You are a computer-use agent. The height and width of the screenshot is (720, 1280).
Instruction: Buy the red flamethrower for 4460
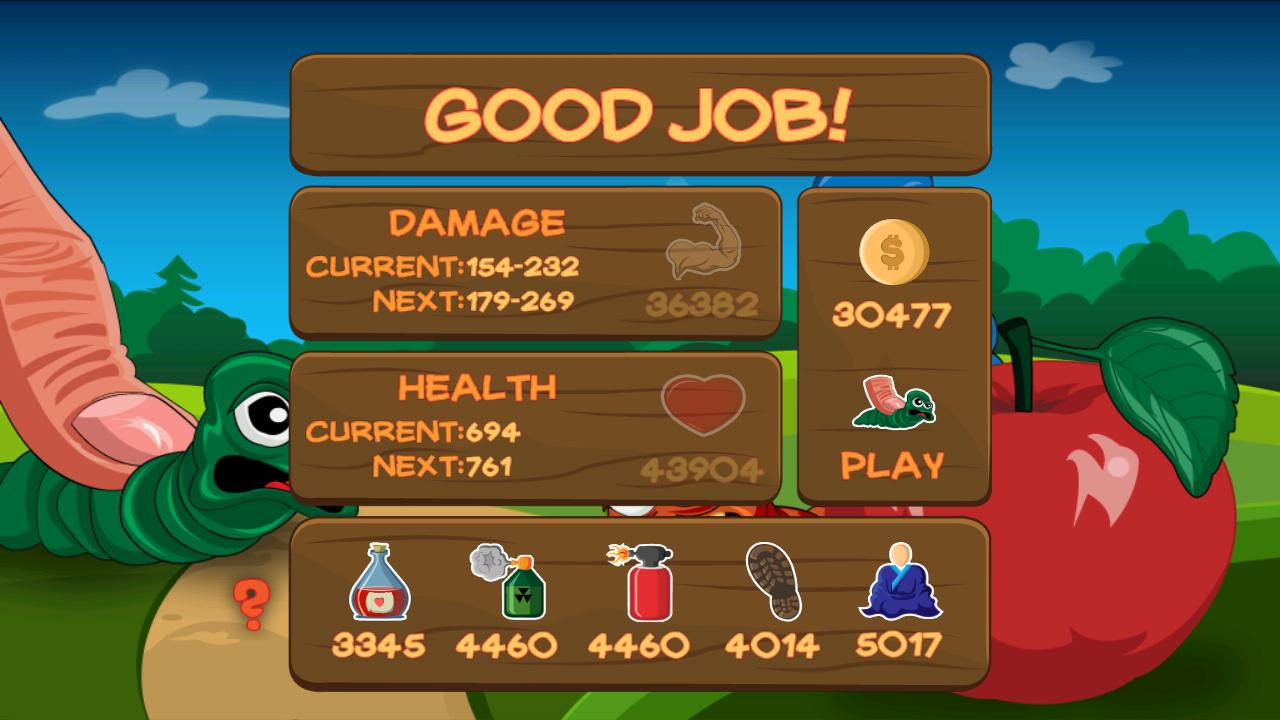pyautogui.click(x=639, y=600)
